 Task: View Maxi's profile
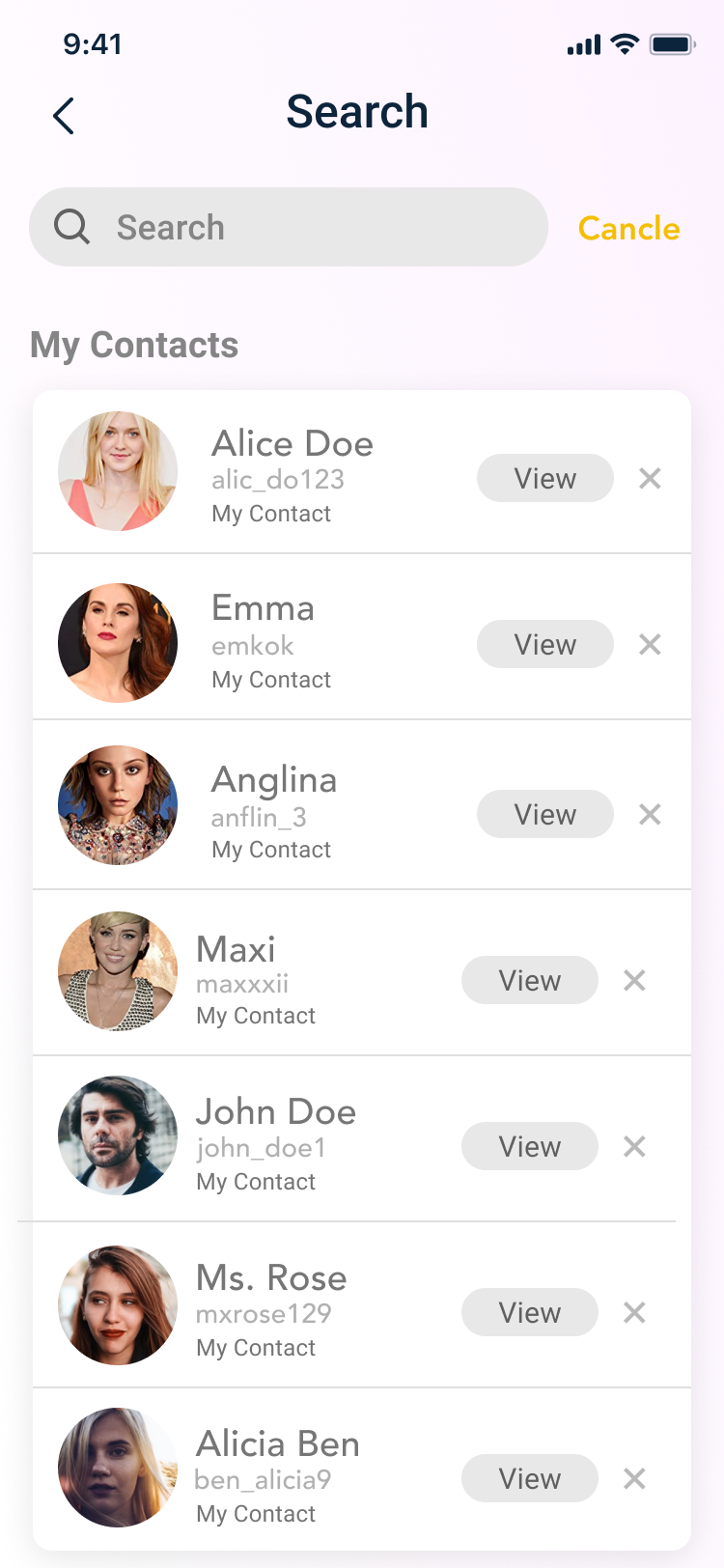[529, 980]
